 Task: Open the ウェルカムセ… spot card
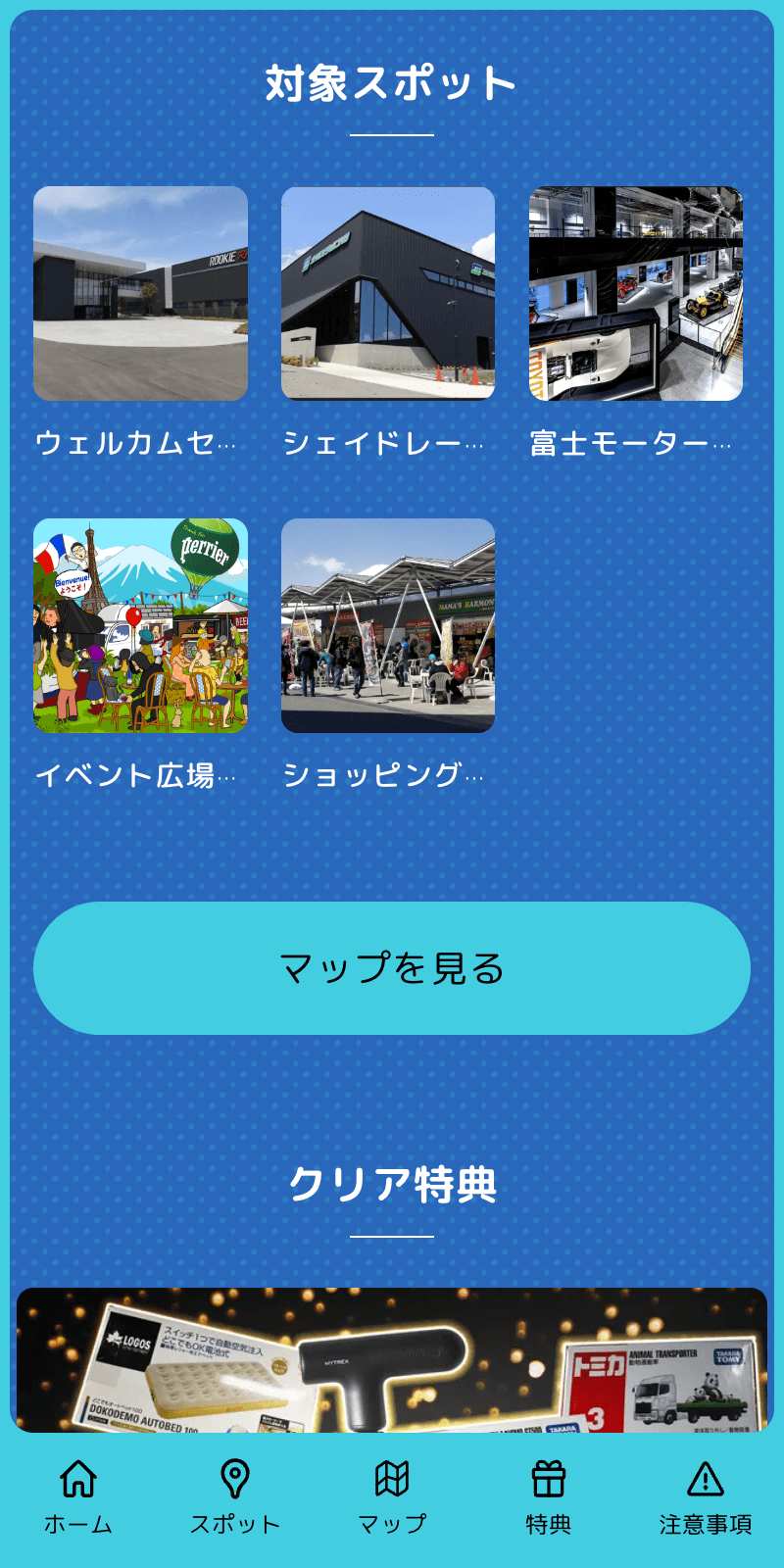click(140, 294)
